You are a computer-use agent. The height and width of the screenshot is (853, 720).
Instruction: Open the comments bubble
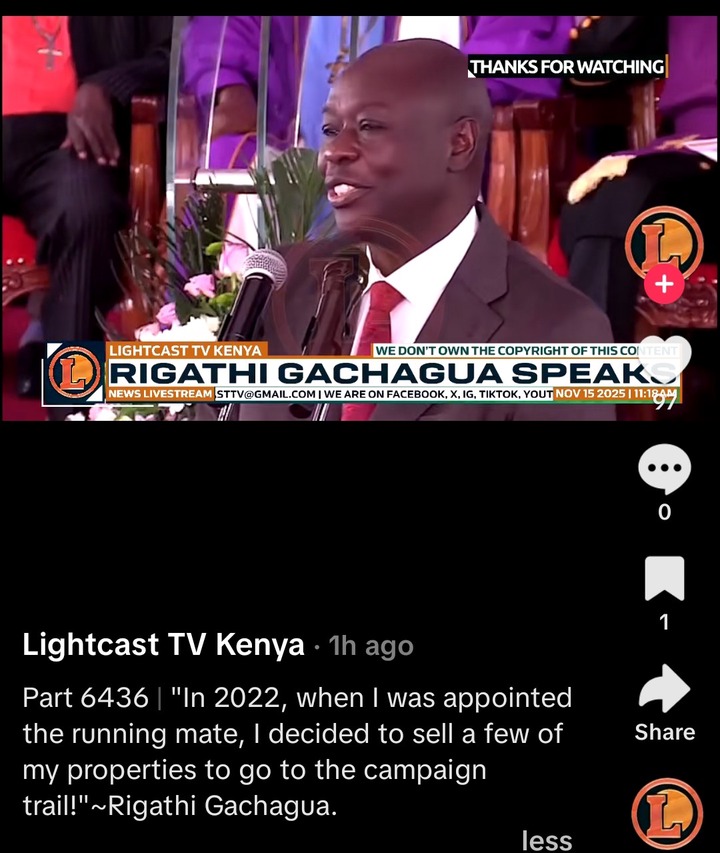click(664, 471)
